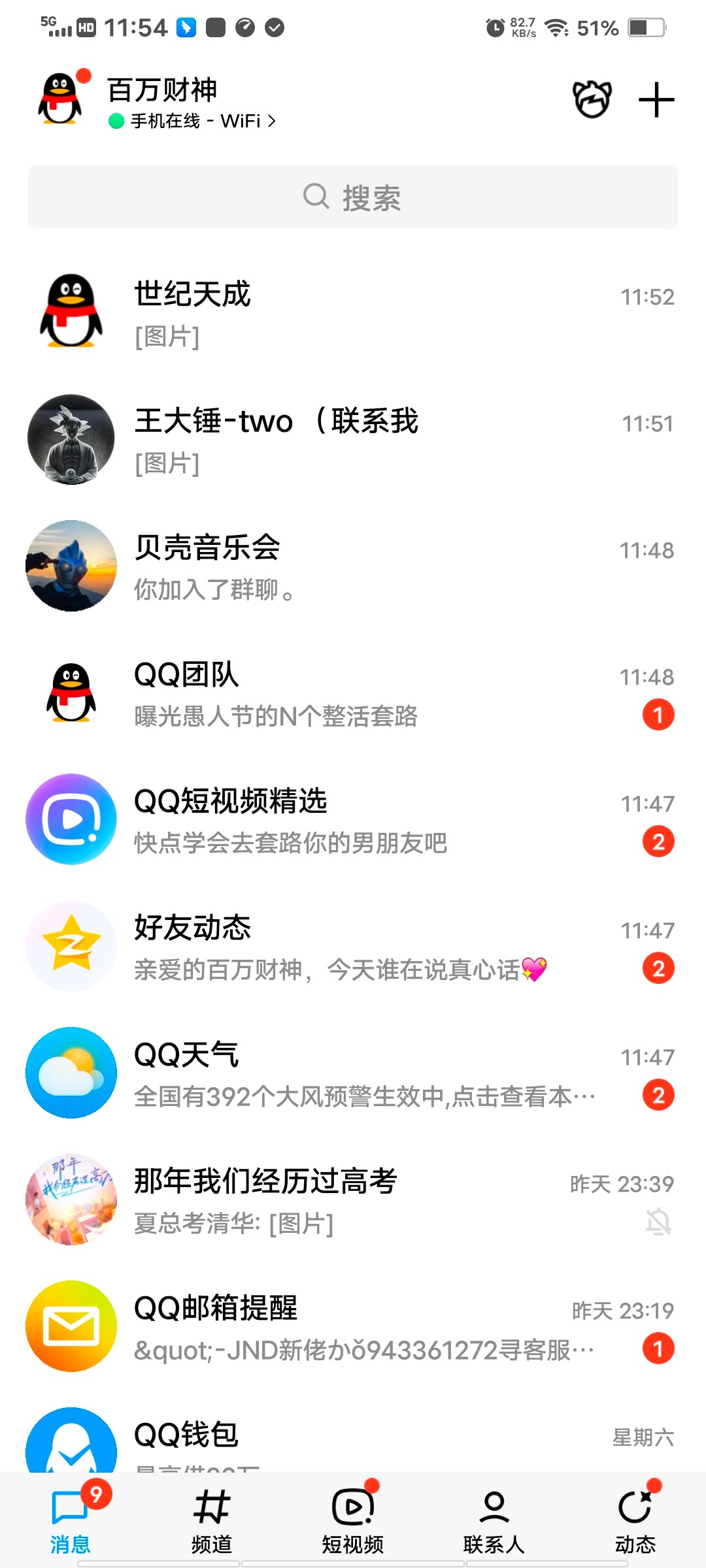Focus the 搜索 search box
706x1568 pixels.
click(353, 197)
